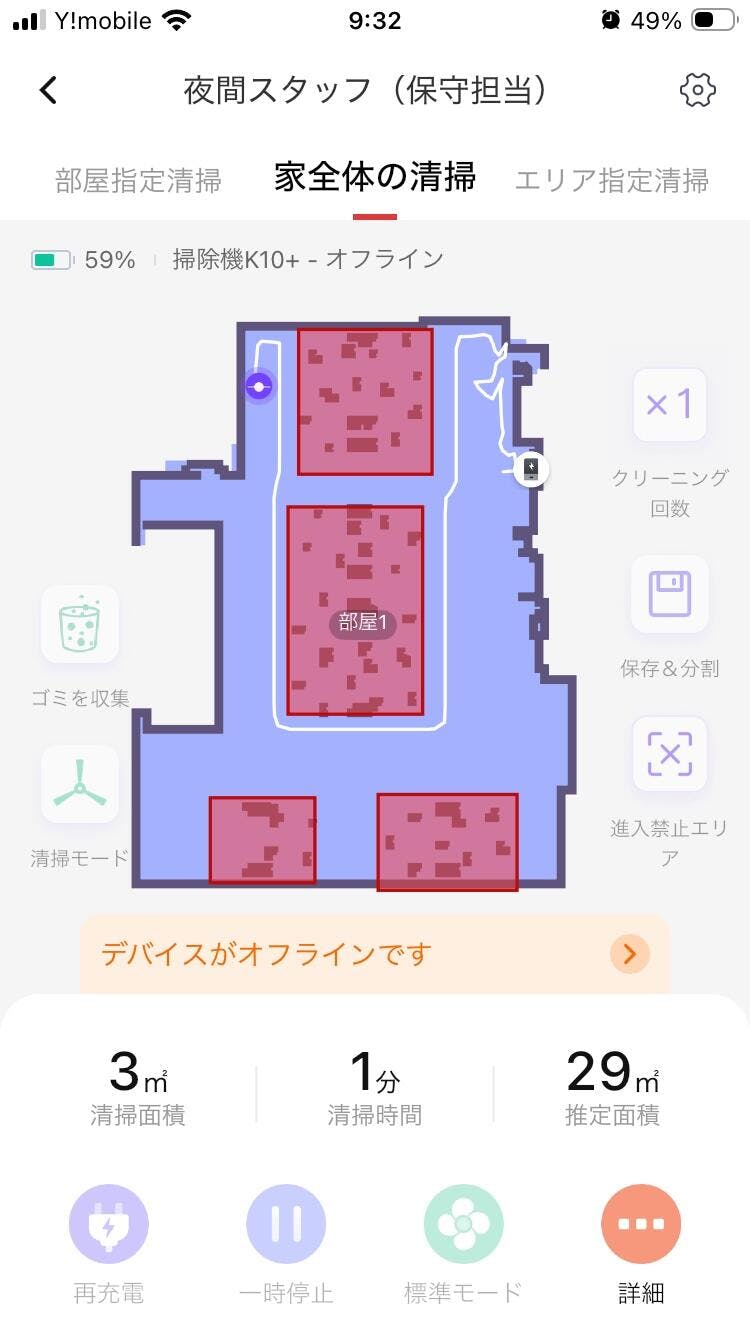750x1334 pixels.
Task: Open the 詳細 more options button
Action: pyautogui.click(x=641, y=1225)
